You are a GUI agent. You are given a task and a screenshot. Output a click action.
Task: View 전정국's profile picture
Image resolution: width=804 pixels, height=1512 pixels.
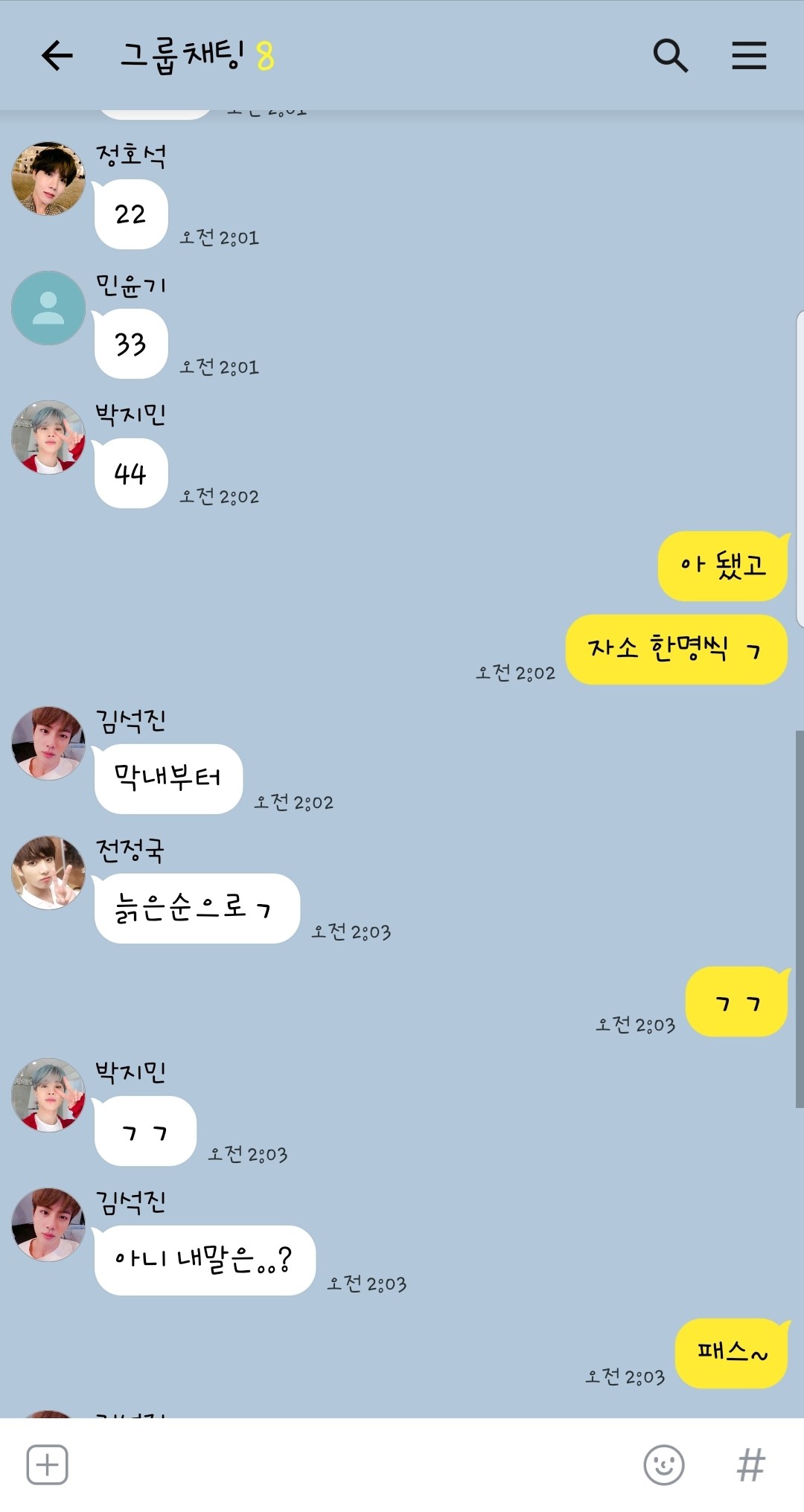coord(48,873)
